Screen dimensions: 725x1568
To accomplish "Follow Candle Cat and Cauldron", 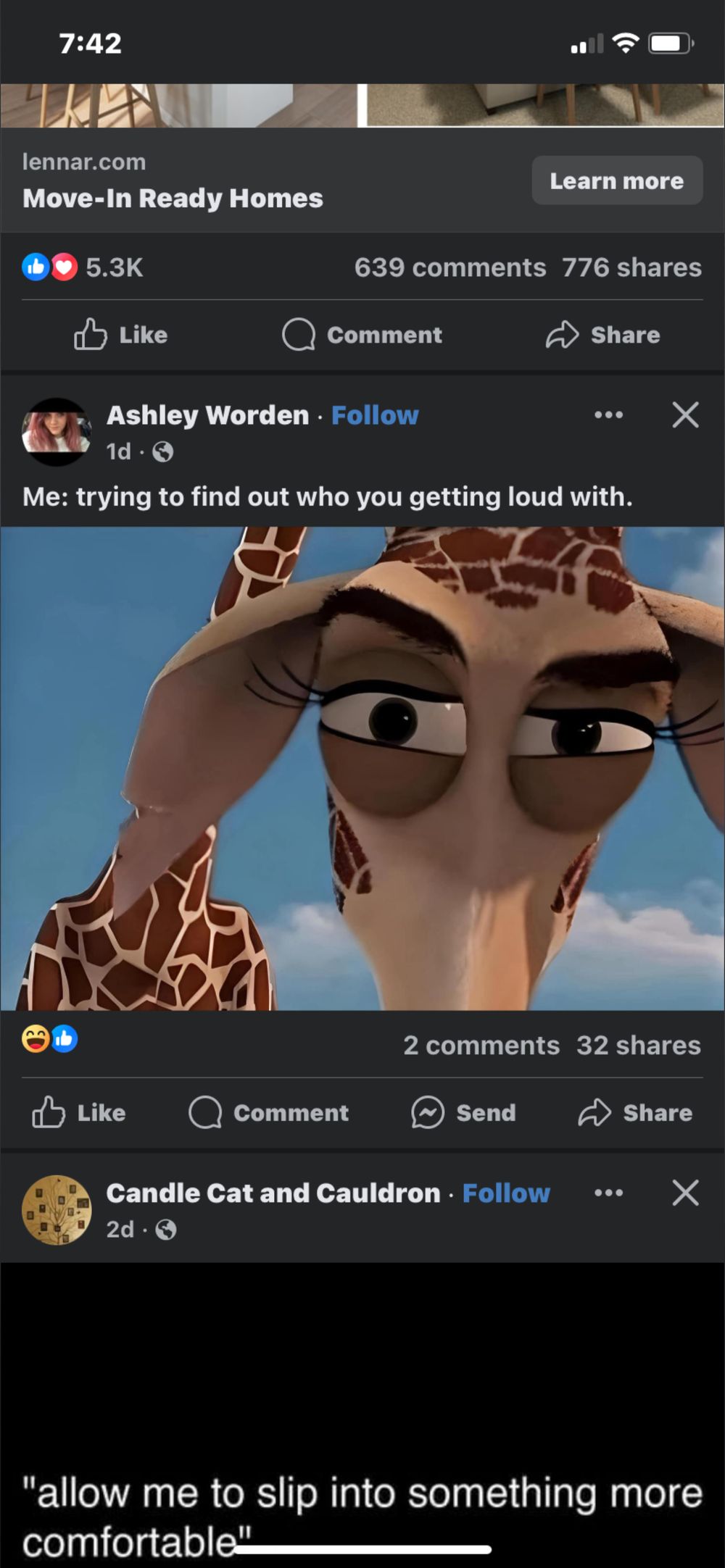I will coord(506,1193).
